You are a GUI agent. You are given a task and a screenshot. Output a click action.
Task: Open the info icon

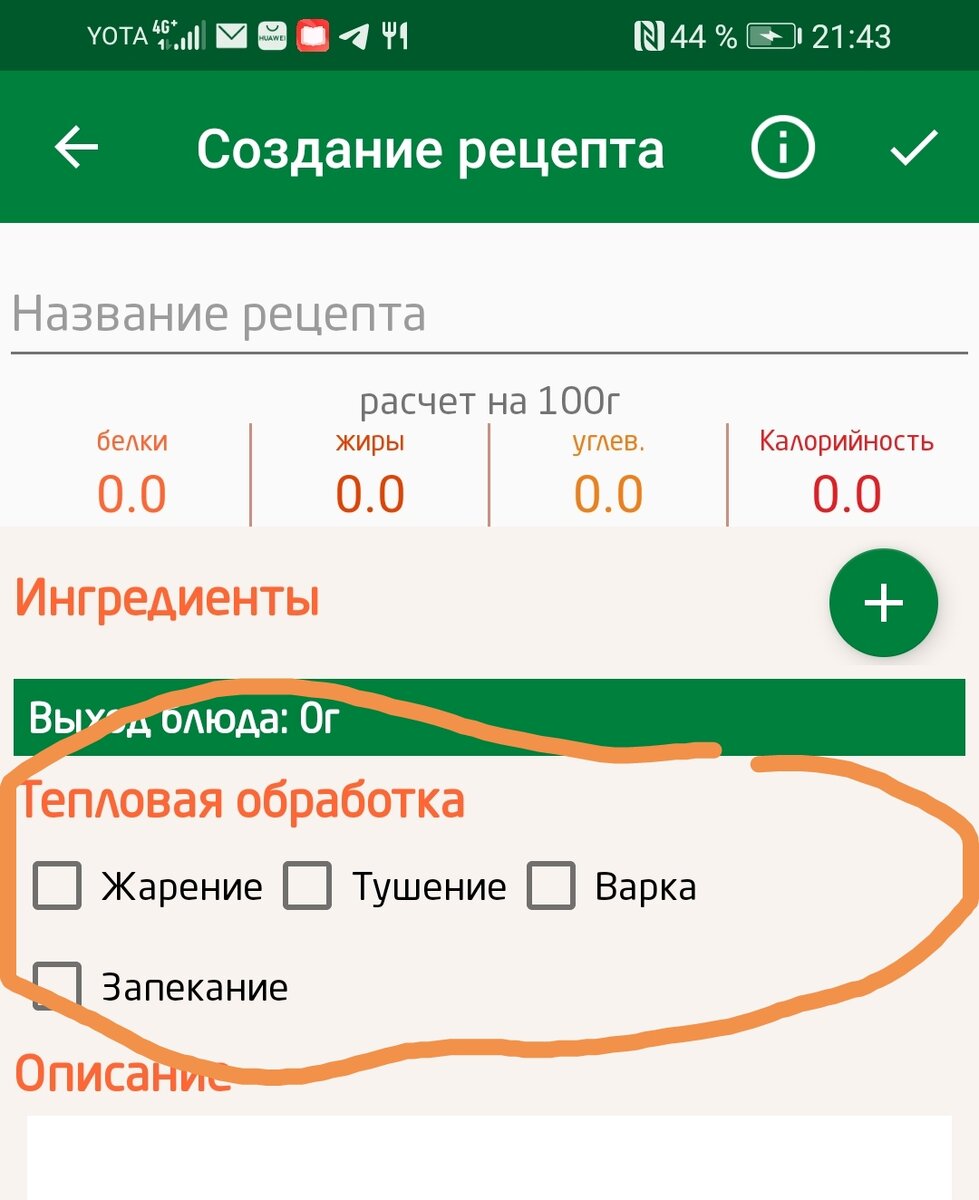(783, 148)
